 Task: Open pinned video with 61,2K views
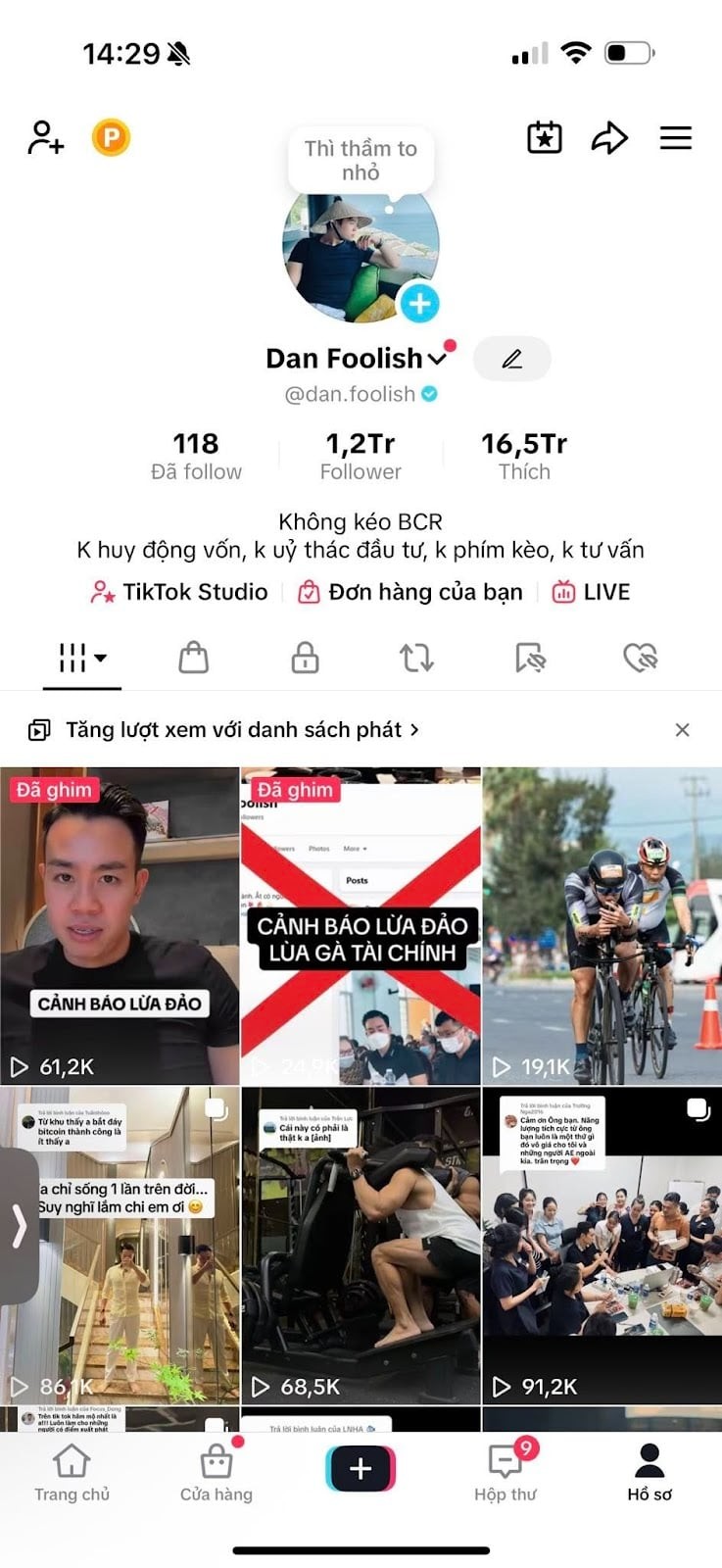120,925
